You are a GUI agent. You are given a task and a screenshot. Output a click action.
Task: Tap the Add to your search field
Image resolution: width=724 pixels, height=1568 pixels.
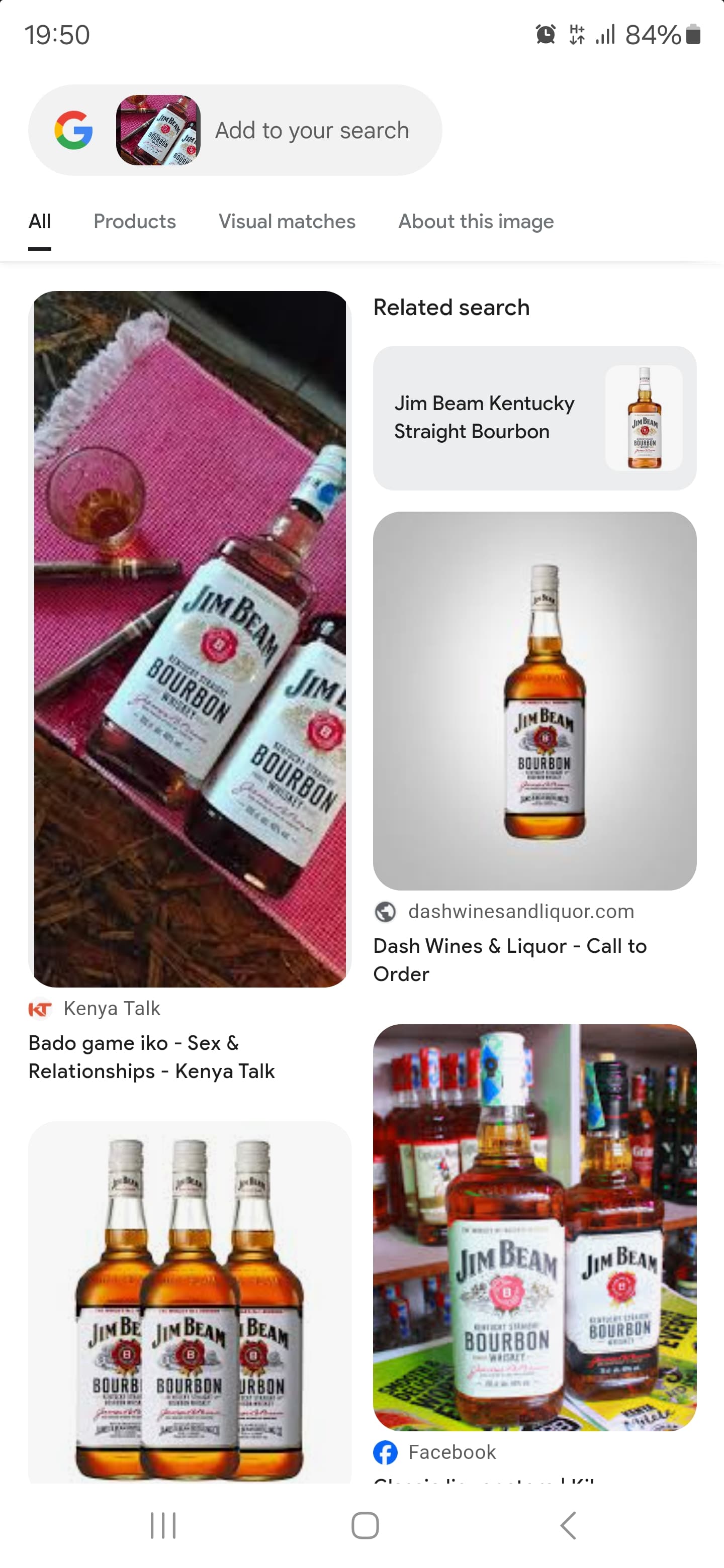pyautogui.click(x=311, y=130)
